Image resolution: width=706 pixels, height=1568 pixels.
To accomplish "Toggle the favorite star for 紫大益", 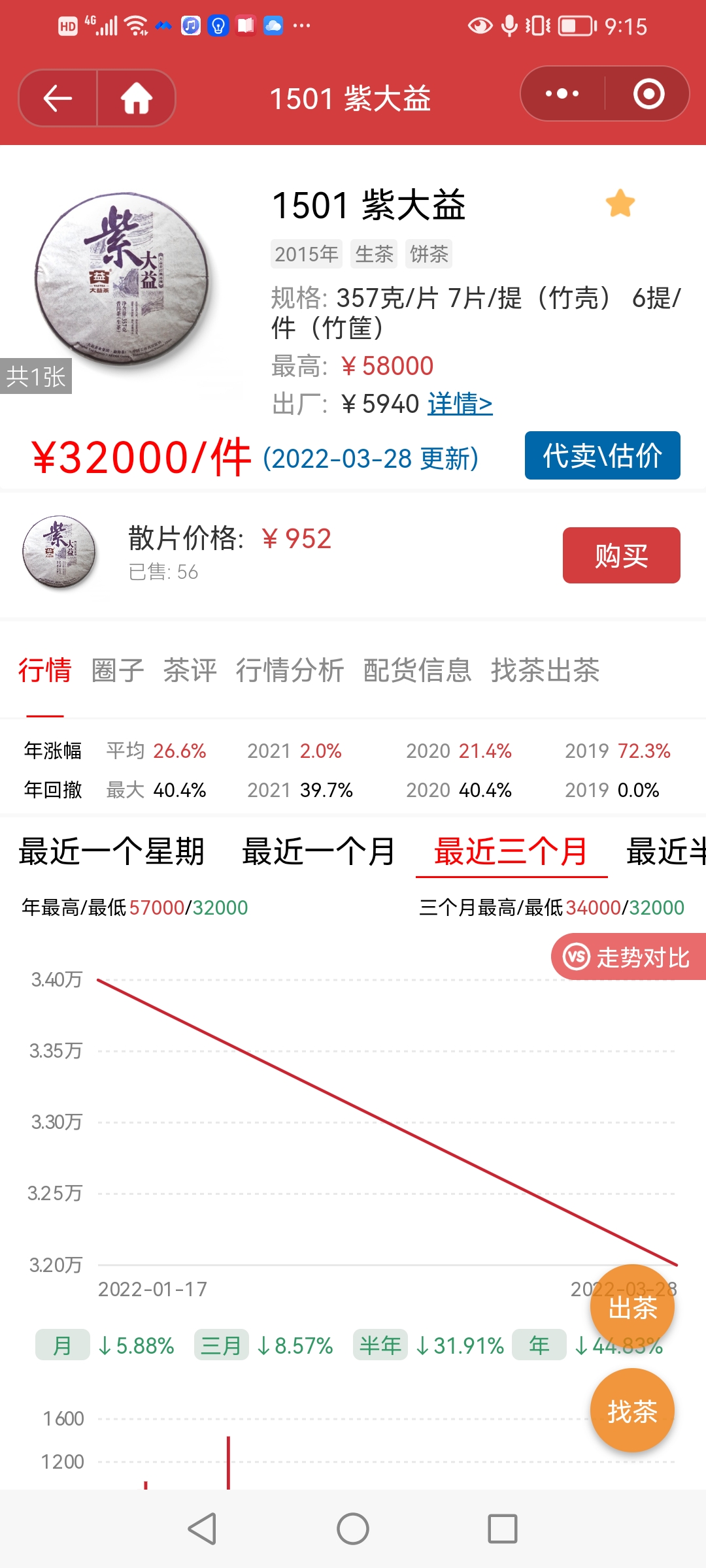I will coord(620,203).
